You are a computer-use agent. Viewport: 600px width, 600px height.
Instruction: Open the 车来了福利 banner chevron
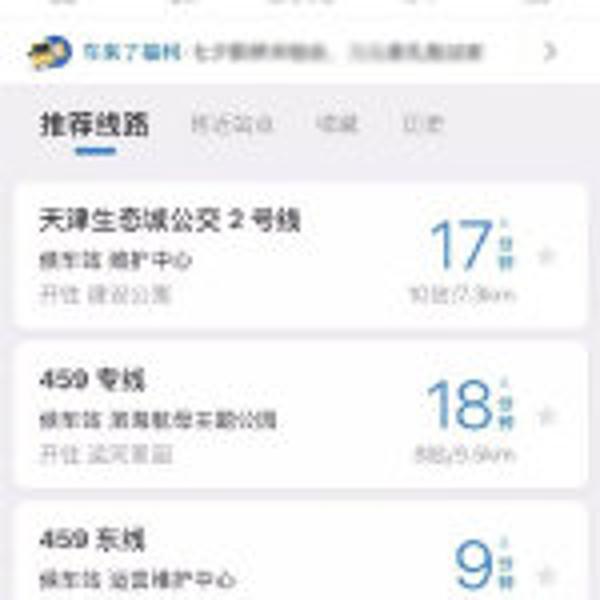(x=549, y=52)
